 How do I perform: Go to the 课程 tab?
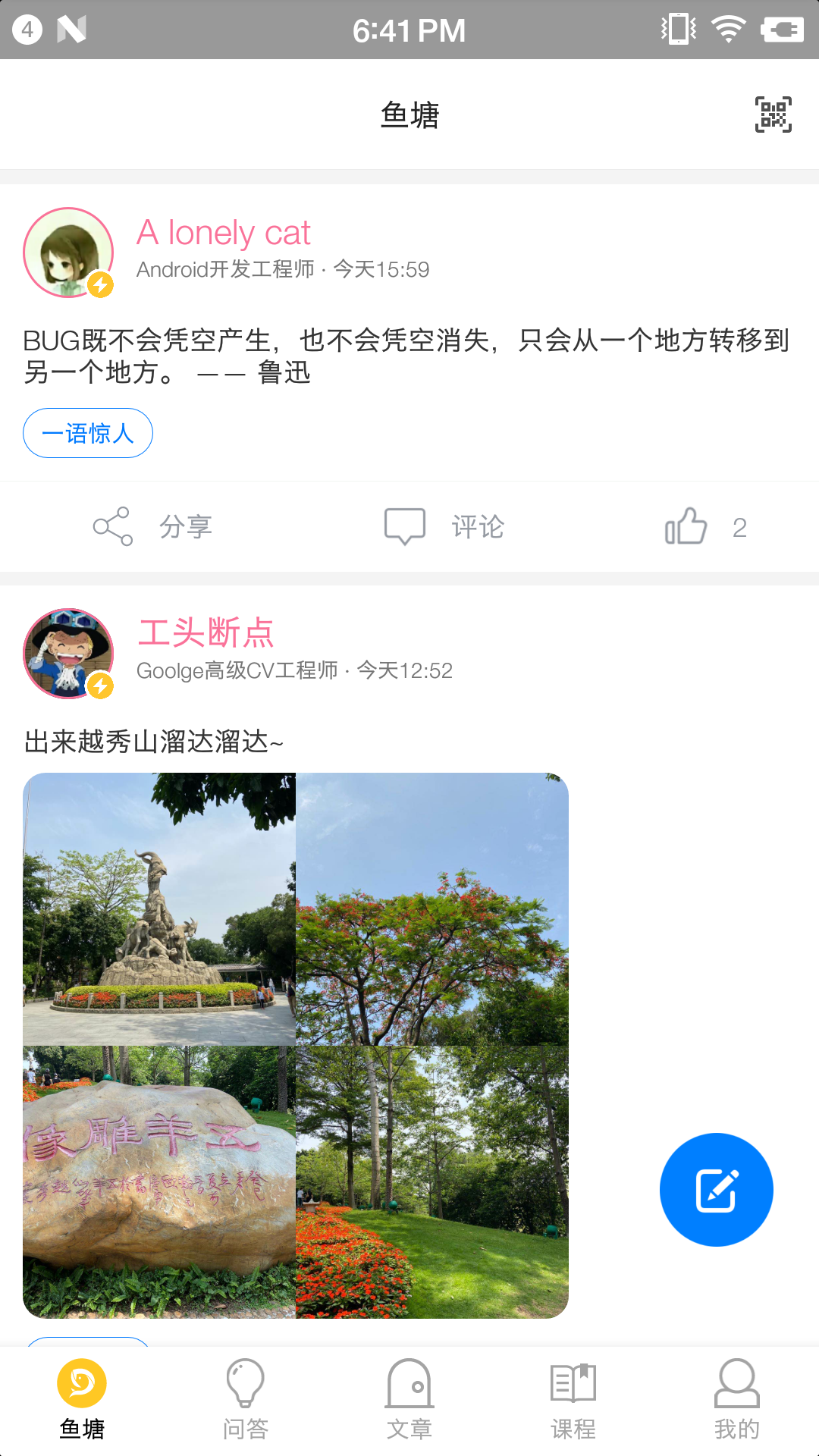click(573, 1401)
